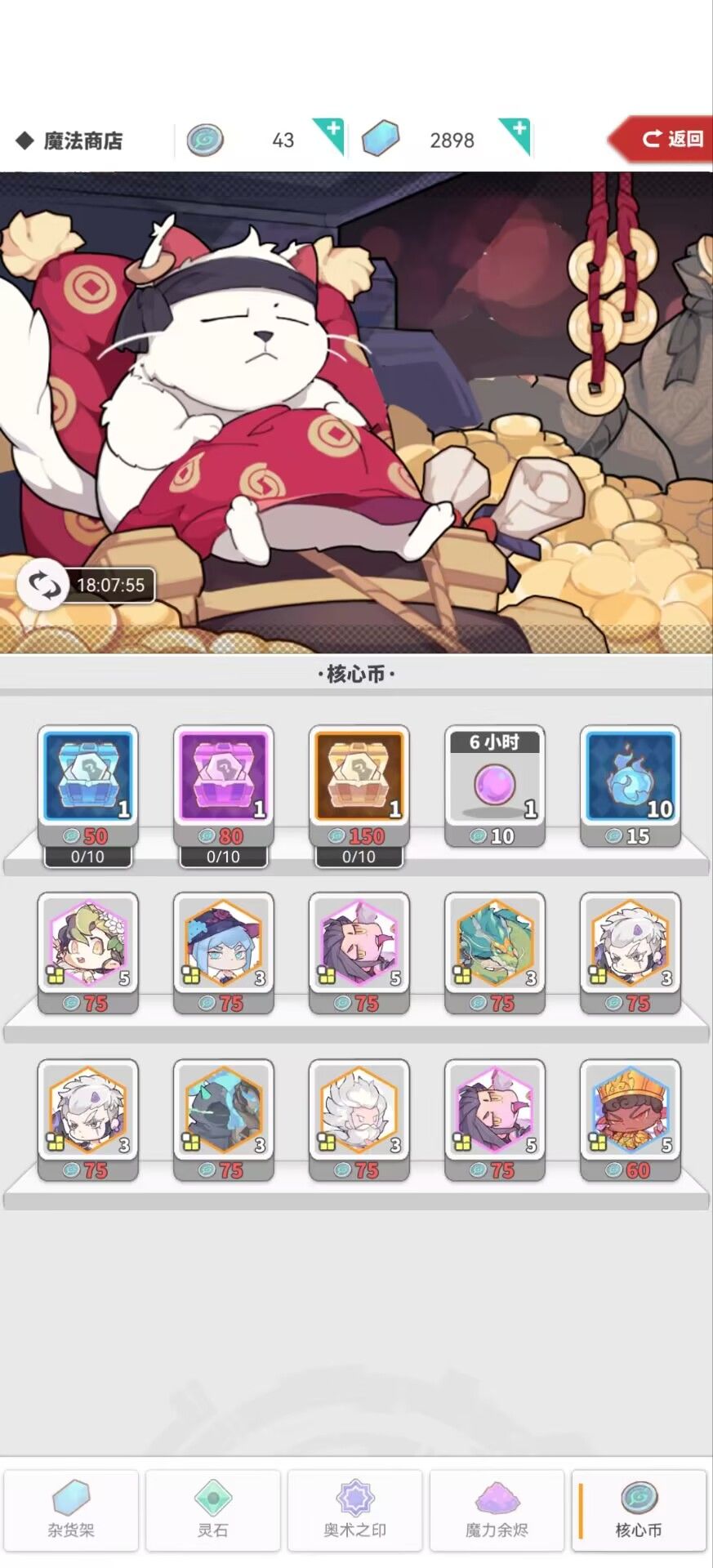This screenshot has width=713, height=1568.
Task: Tap the 返回 button to go back
Action: 668,139
